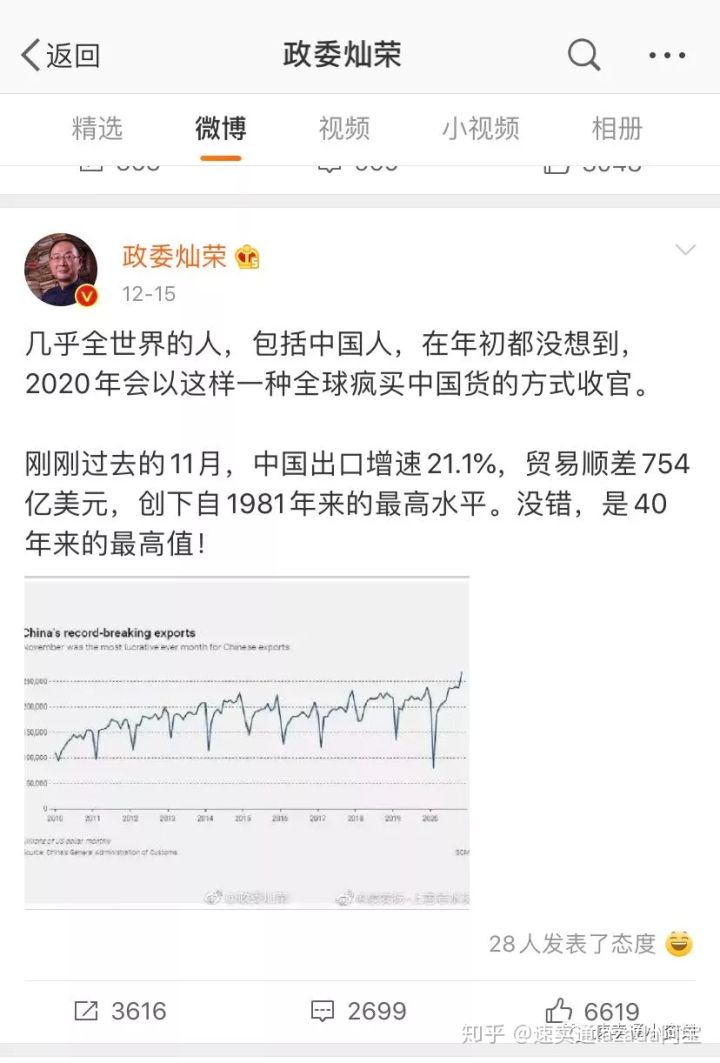Expand the post options chevron on the right
This screenshot has width=720, height=1063.
pos(685,250)
